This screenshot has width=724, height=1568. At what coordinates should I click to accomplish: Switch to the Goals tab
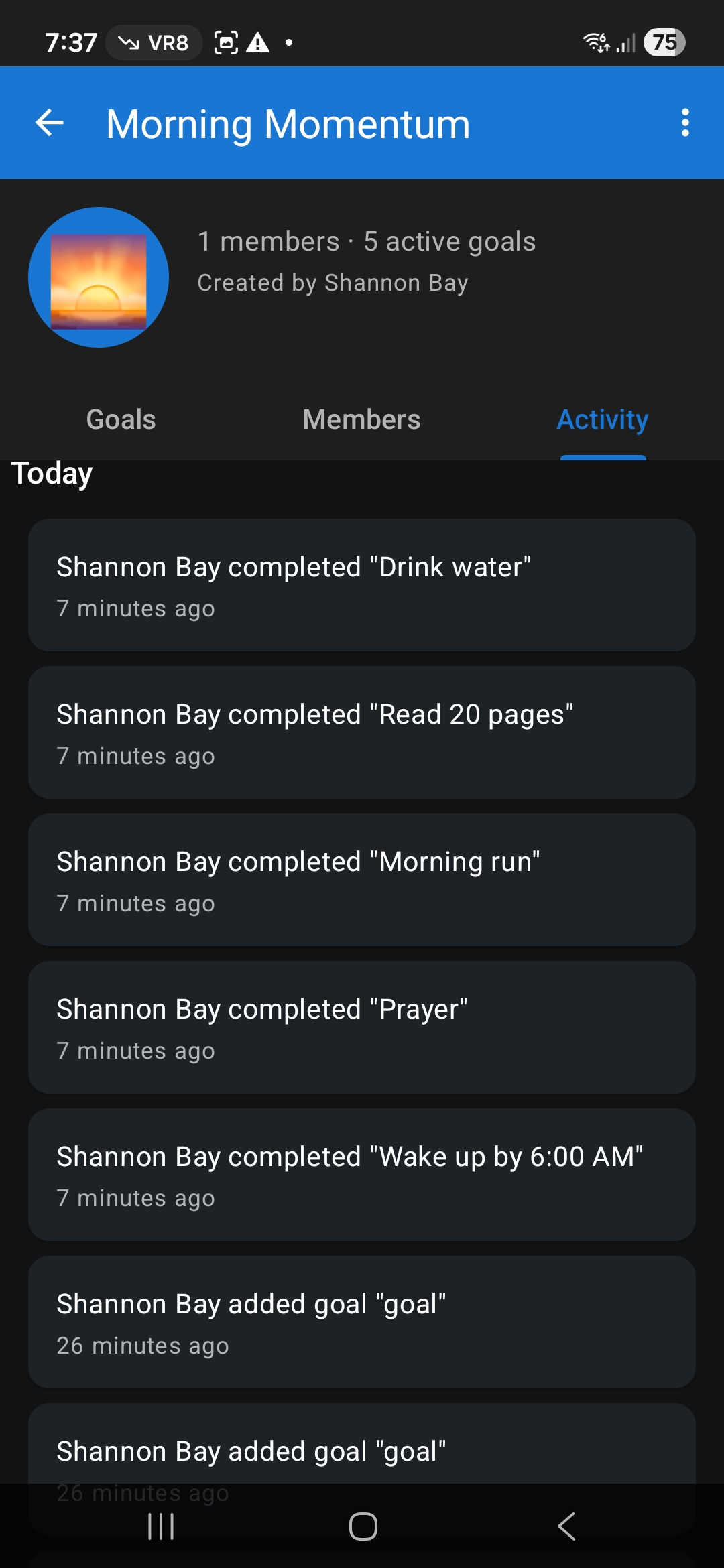(x=120, y=419)
